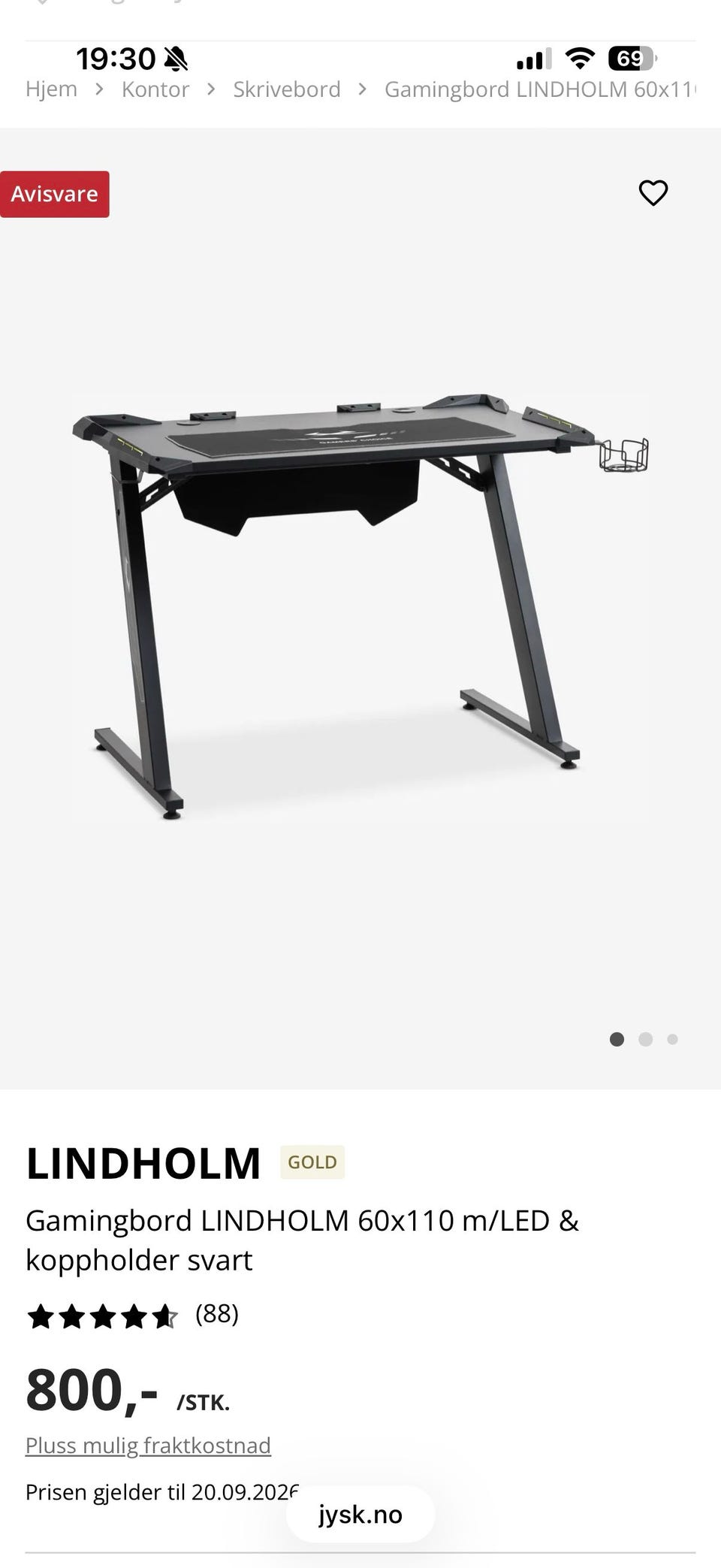The image size is (721, 1568).
Task: Go to Hjem breadcrumb
Action: [51, 89]
